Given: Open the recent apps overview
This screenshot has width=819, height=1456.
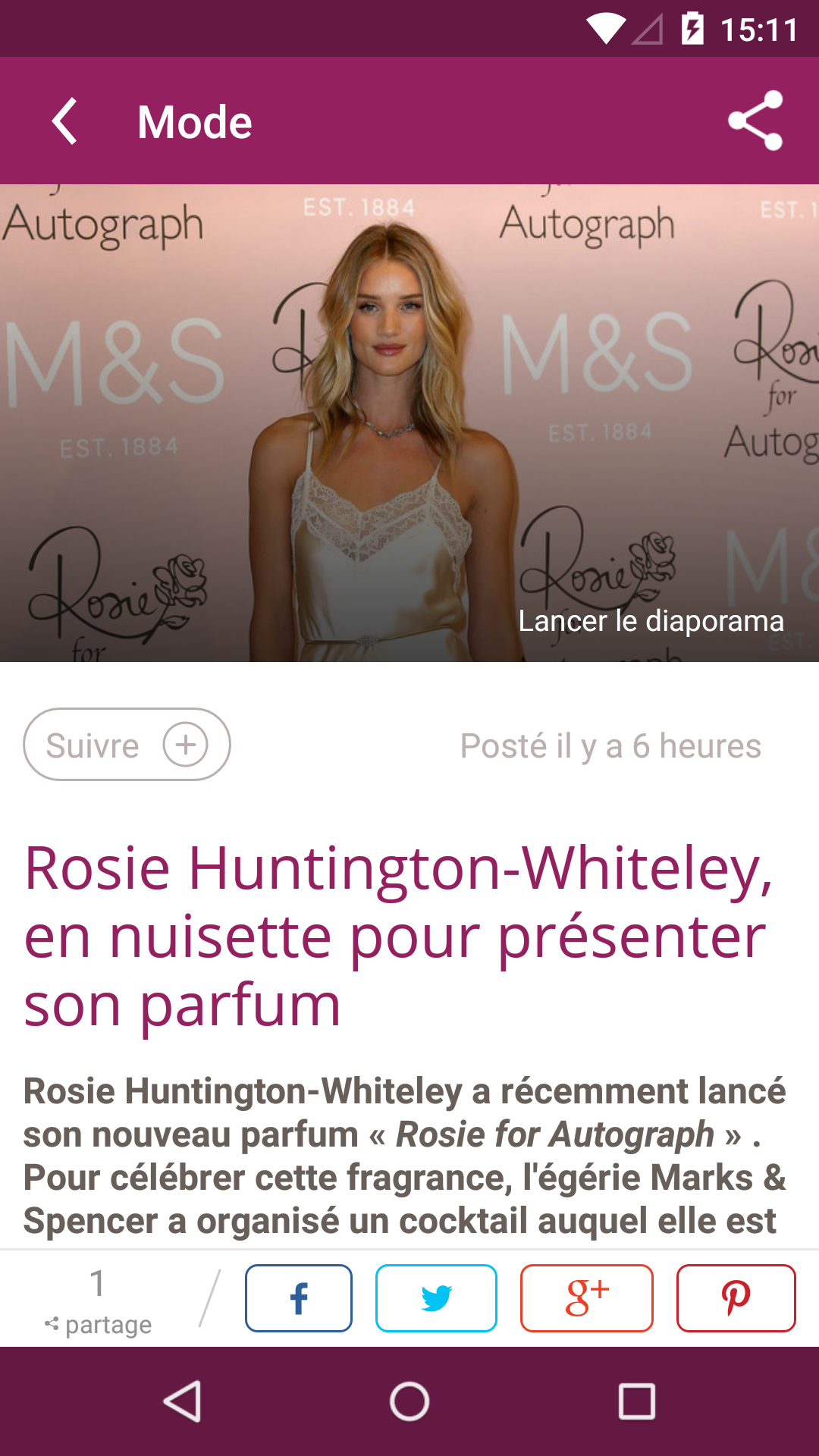Looking at the screenshot, I should [x=636, y=1401].
